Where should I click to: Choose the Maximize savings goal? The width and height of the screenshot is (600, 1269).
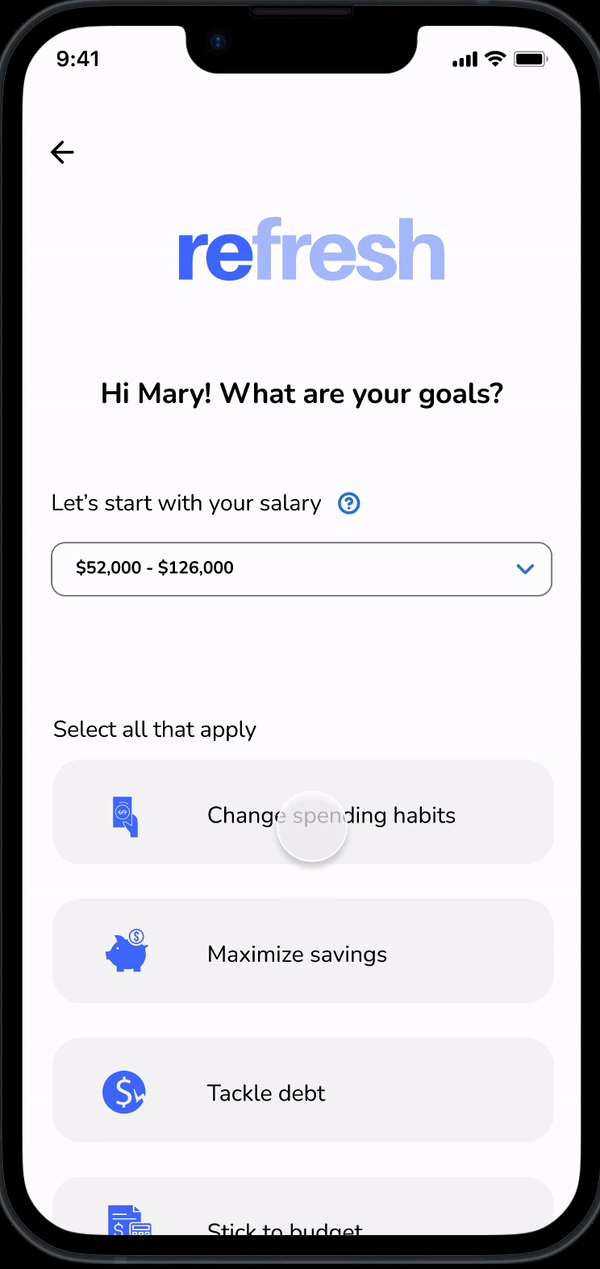tap(302, 951)
